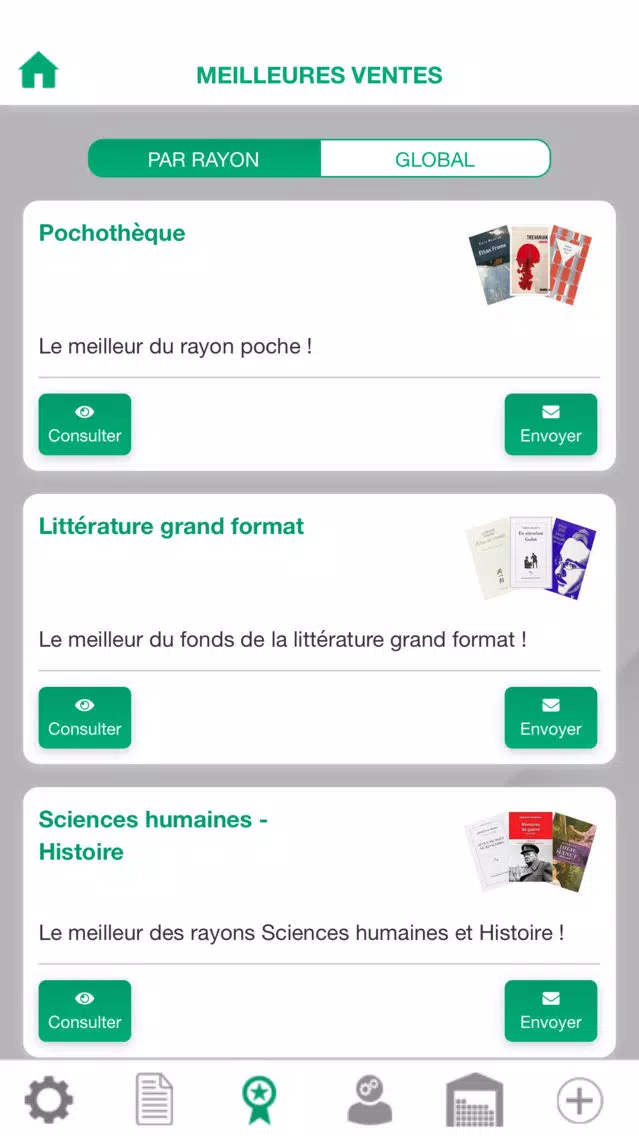Open the user profile tab
Image resolution: width=639 pixels, height=1136 pixels.
[x=370, y=1100]
